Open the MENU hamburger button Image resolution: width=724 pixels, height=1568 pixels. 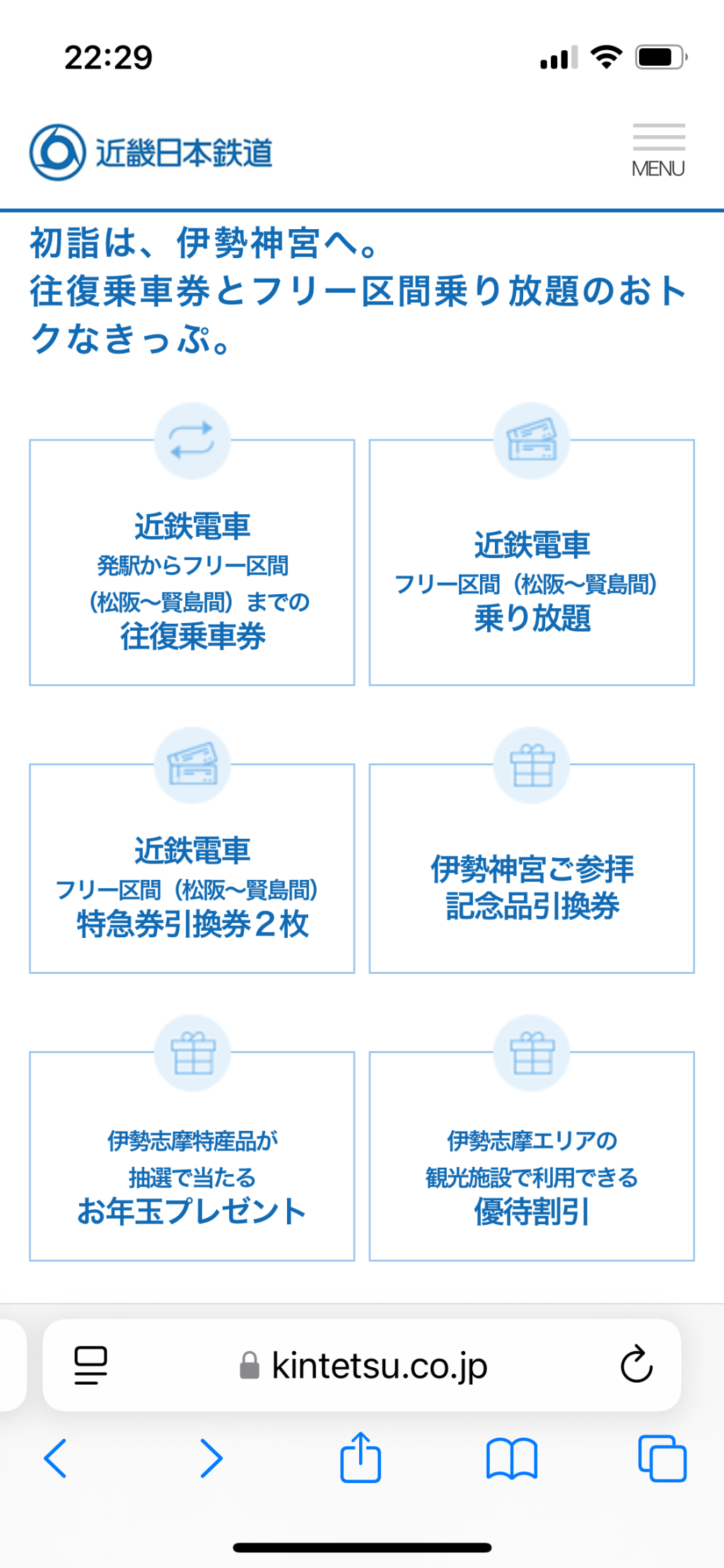pos(658,150)
